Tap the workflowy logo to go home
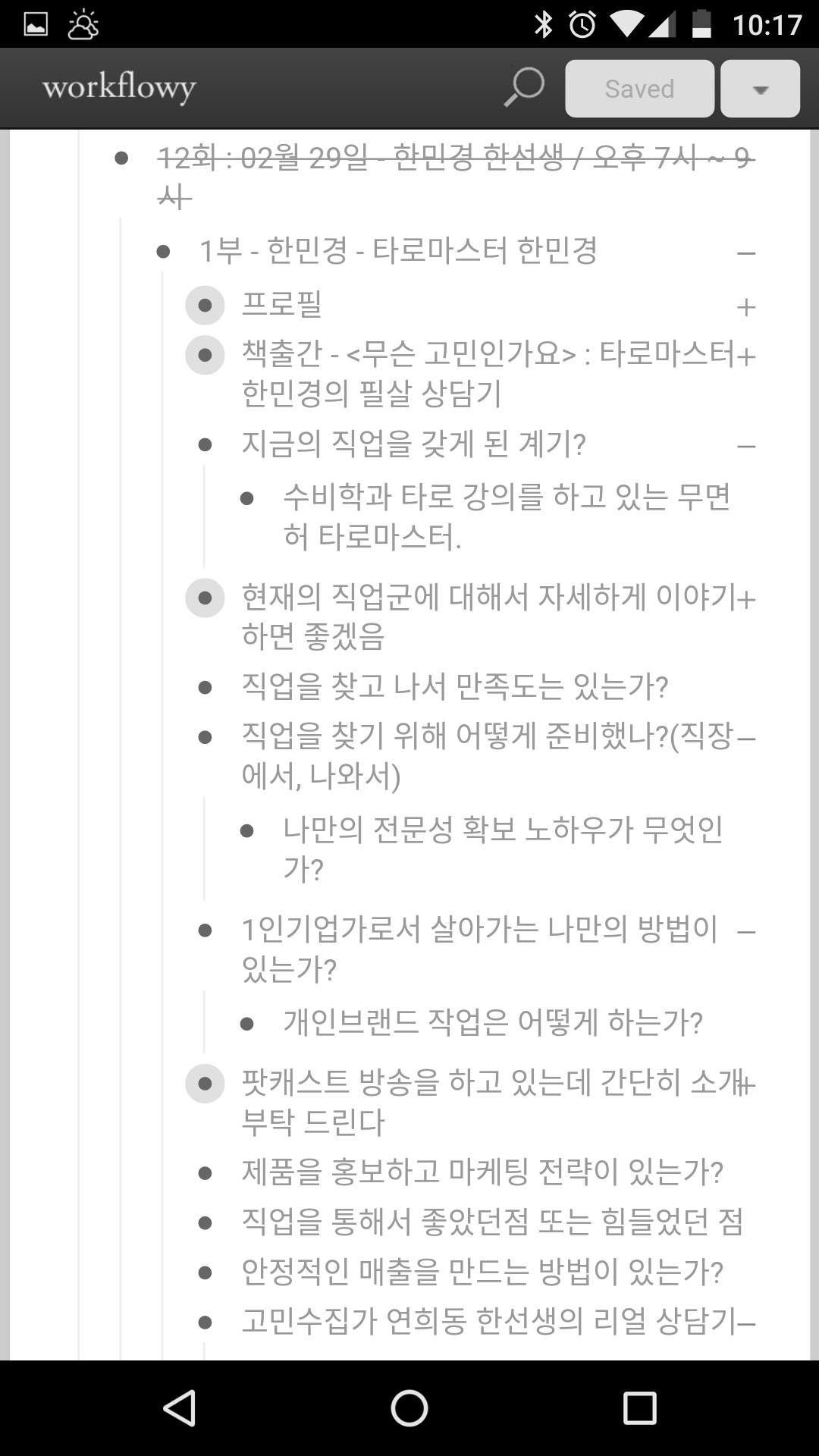The image size is (819, 1456). pyautogui.click(x=119, y=88)
